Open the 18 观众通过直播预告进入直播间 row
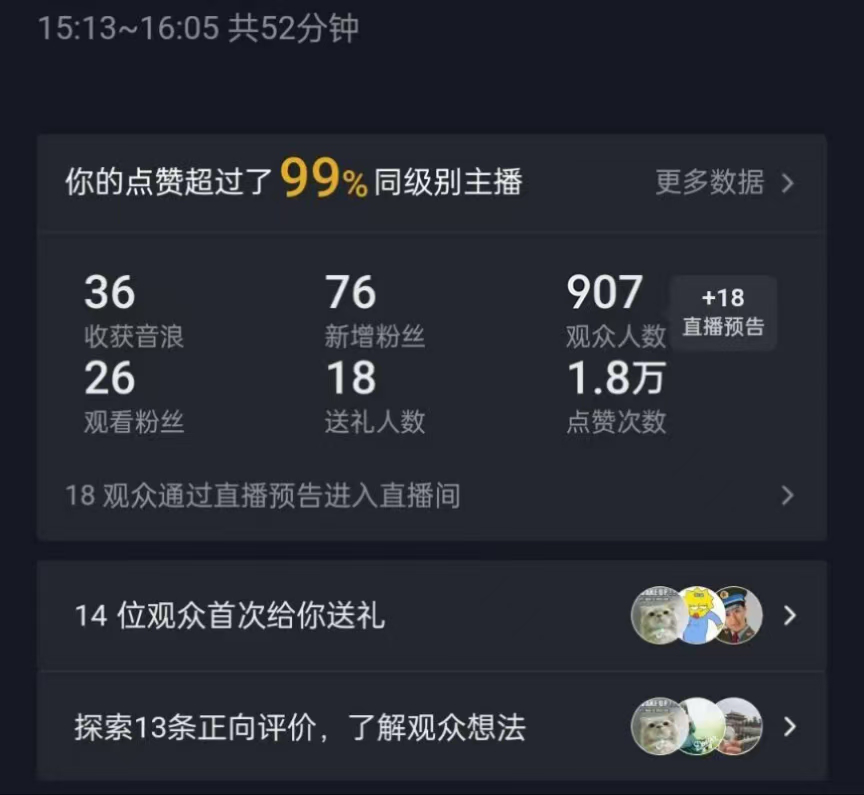Screen dimensions: 864x795 [x=430, y=495]
